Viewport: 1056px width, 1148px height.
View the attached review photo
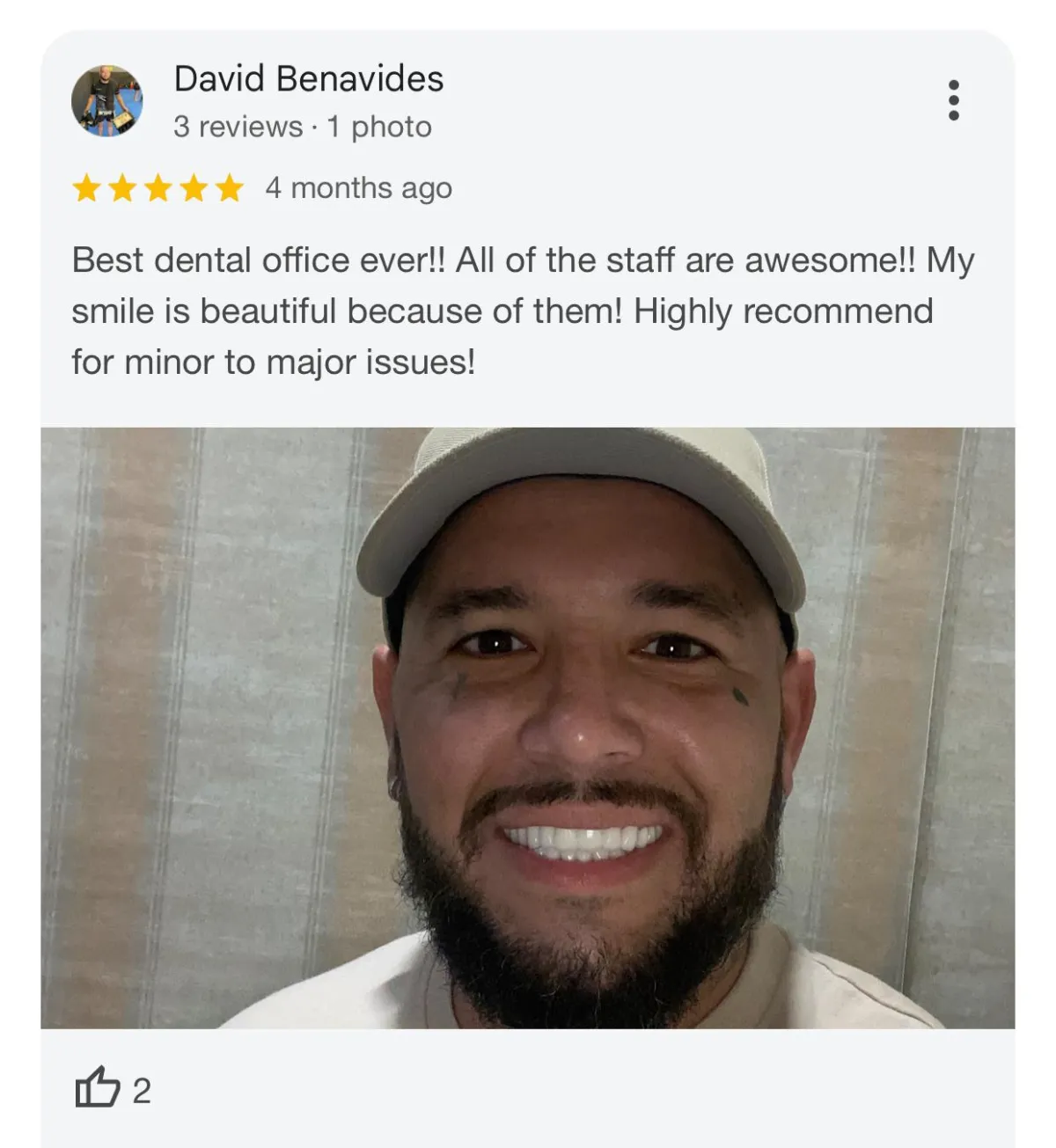pyautogui.click(x=528, y=728)
